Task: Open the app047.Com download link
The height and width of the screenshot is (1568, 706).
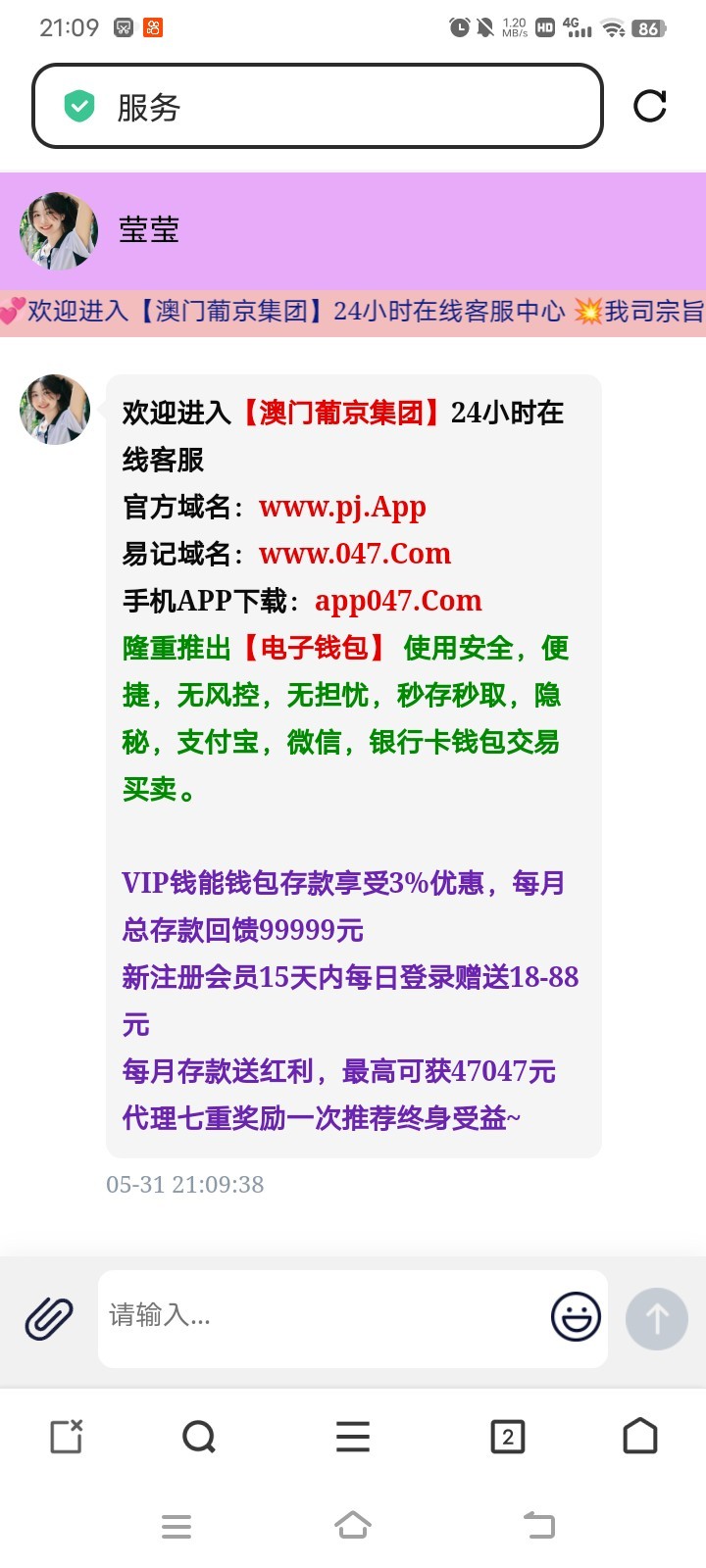Action: pos(398,601)
